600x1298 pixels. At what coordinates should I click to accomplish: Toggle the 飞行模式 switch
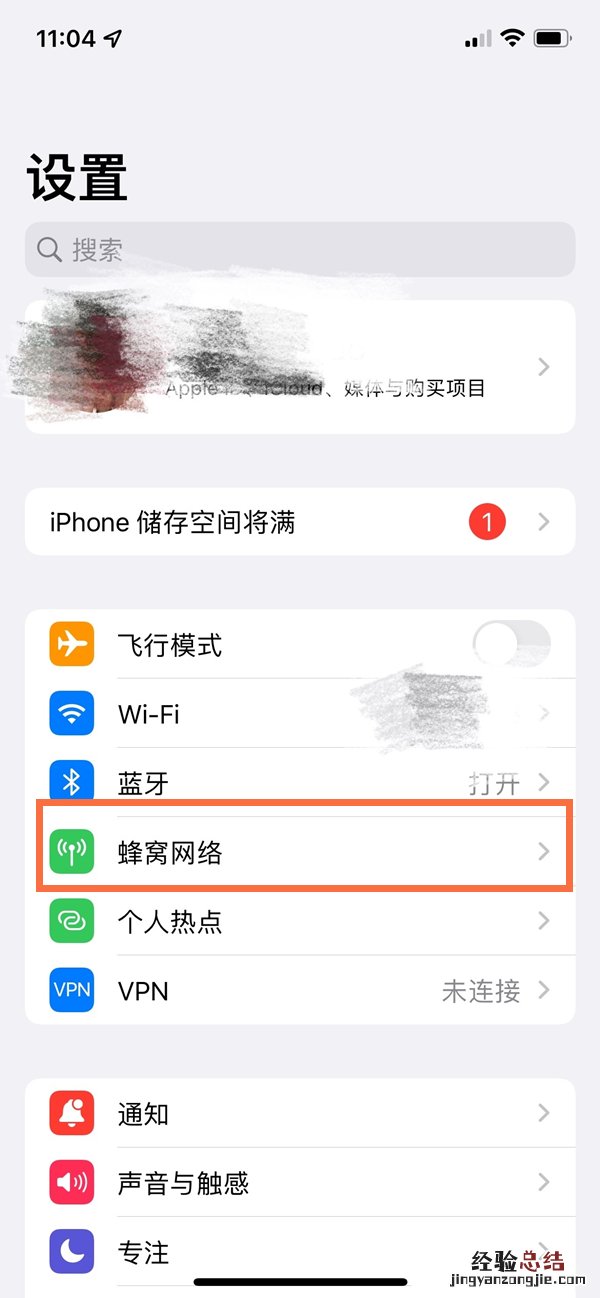[x=511, y=645]
